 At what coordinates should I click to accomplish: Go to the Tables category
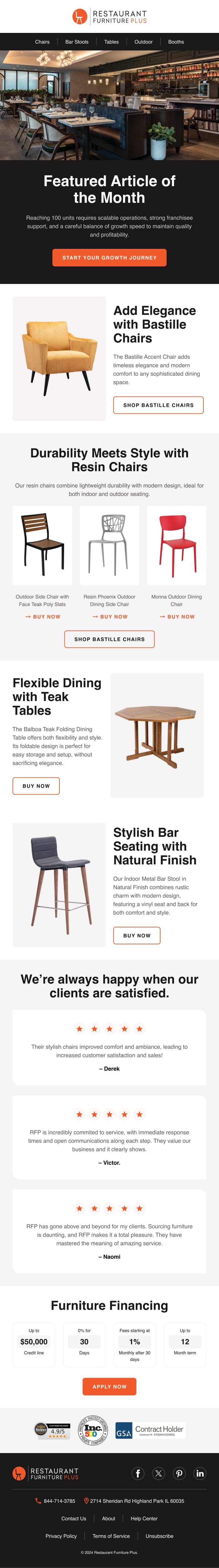[x=111, y=42]
